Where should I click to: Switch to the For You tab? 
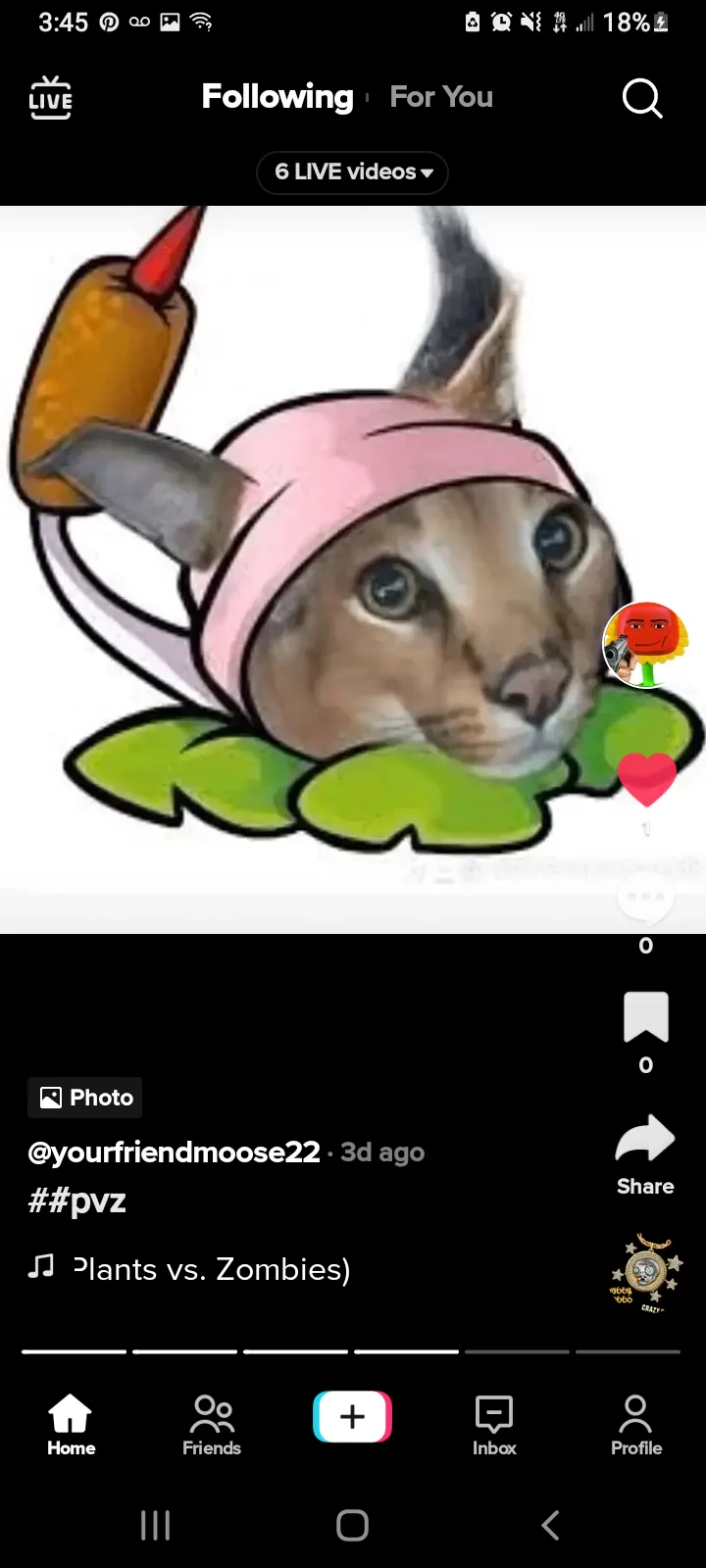(x=441, y=97)
